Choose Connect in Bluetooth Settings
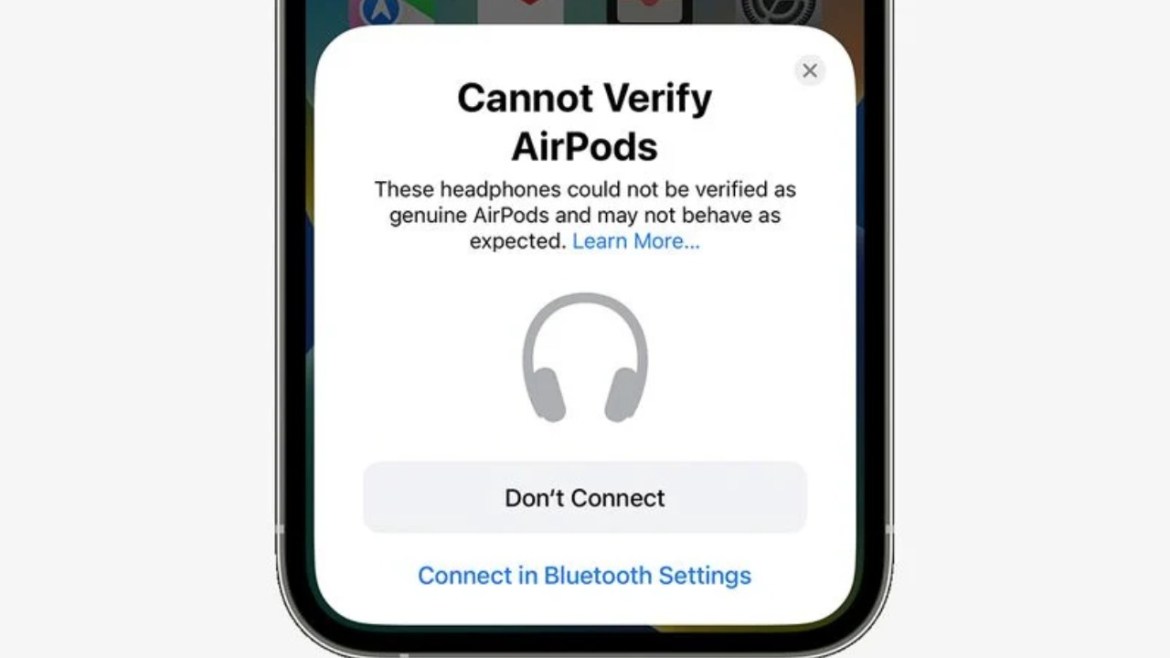 coord(584,576)
